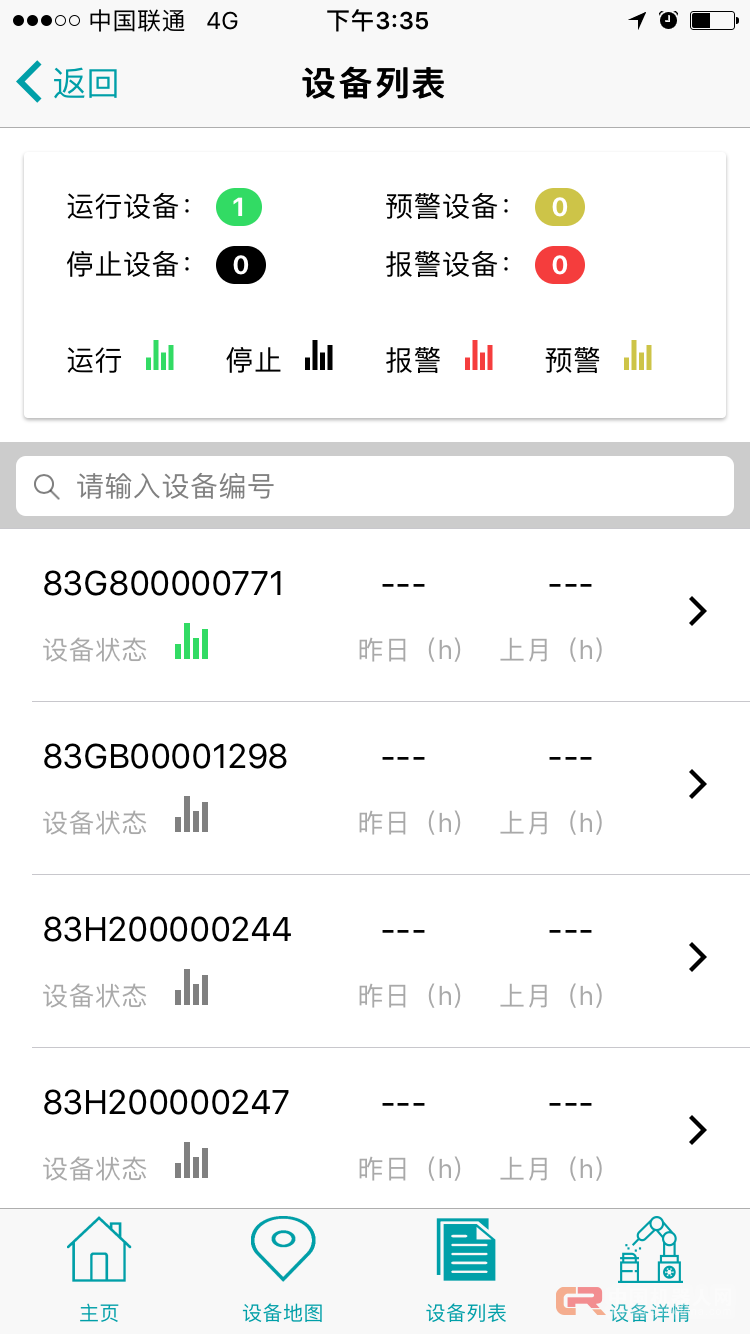The height and width of the screenshot is (1334, 750).
Task: Tap the 设备列表 document list icon
Action: (x=466, y=1248)
